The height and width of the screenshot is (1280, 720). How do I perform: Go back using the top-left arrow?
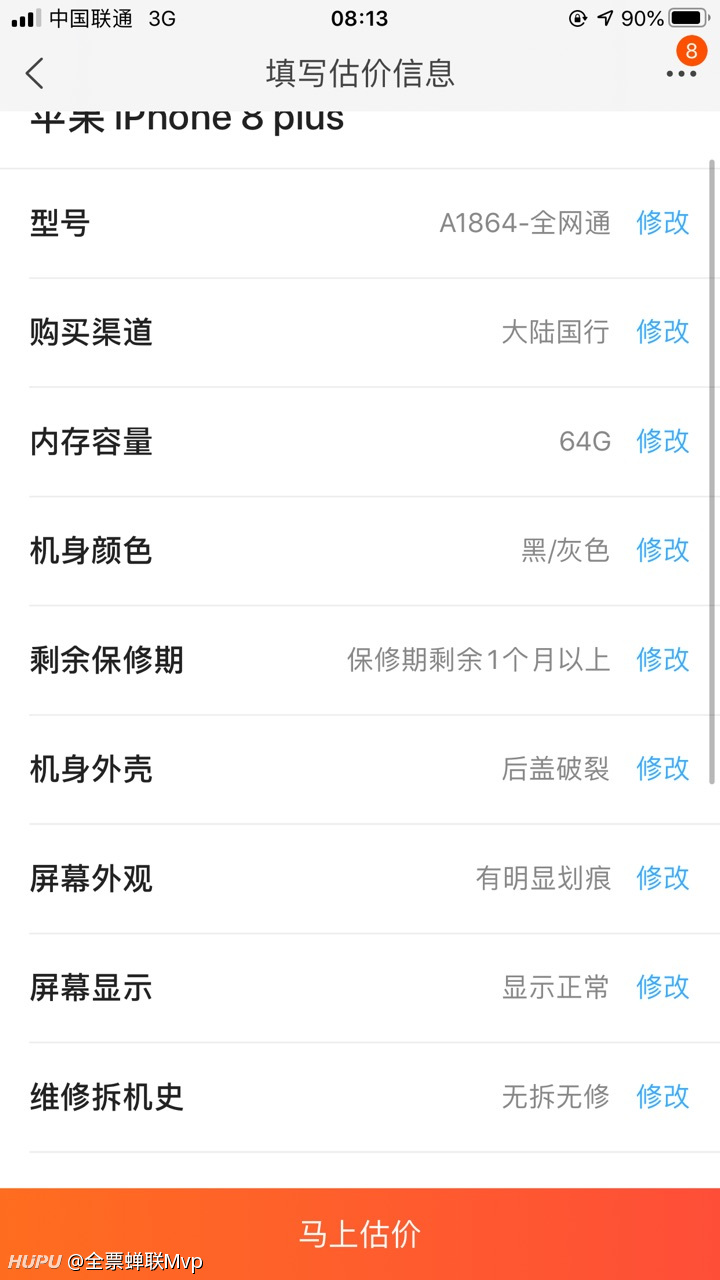point(35,73)
